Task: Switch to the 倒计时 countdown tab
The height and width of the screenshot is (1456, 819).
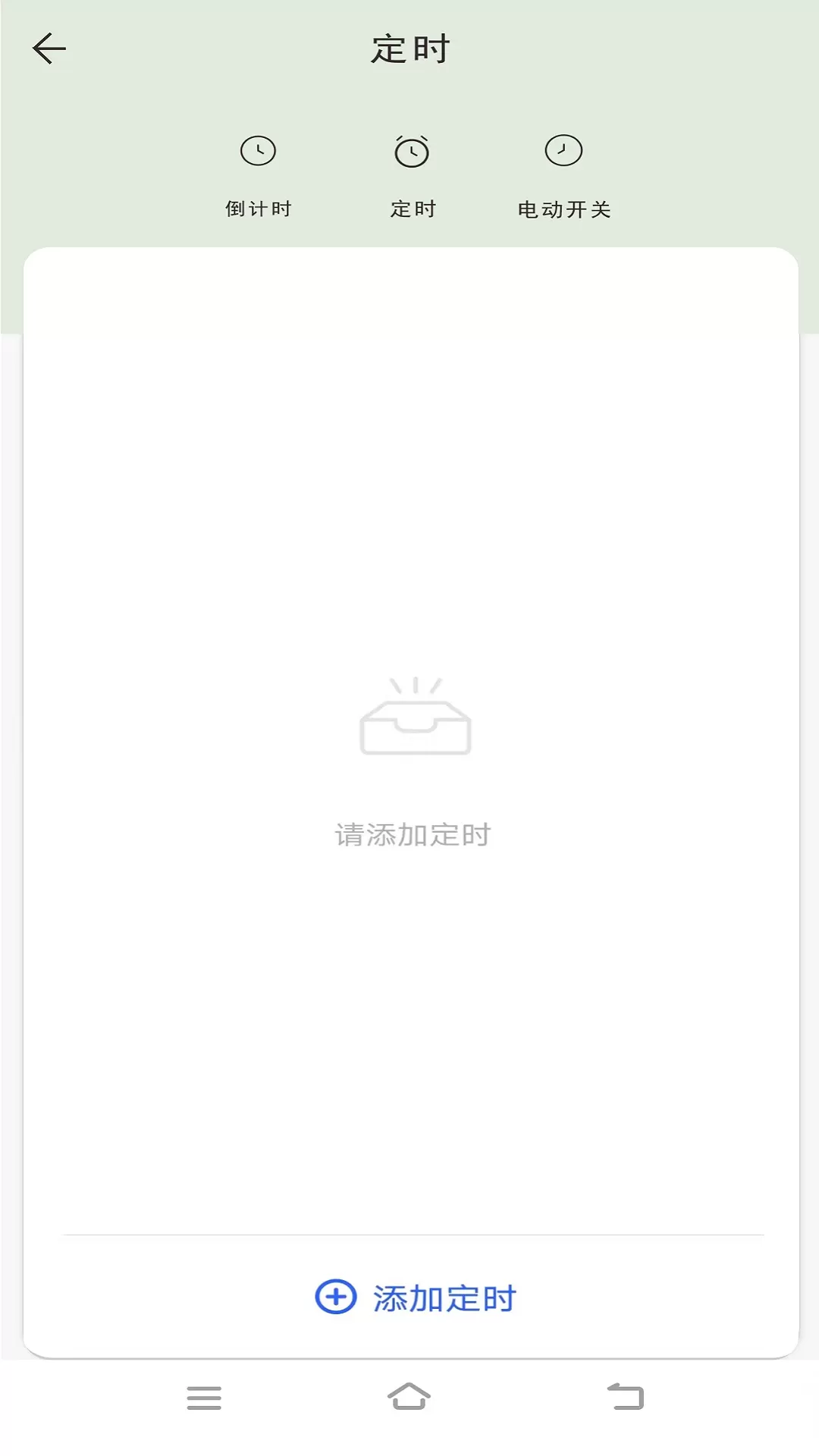Action: point(259,176)
